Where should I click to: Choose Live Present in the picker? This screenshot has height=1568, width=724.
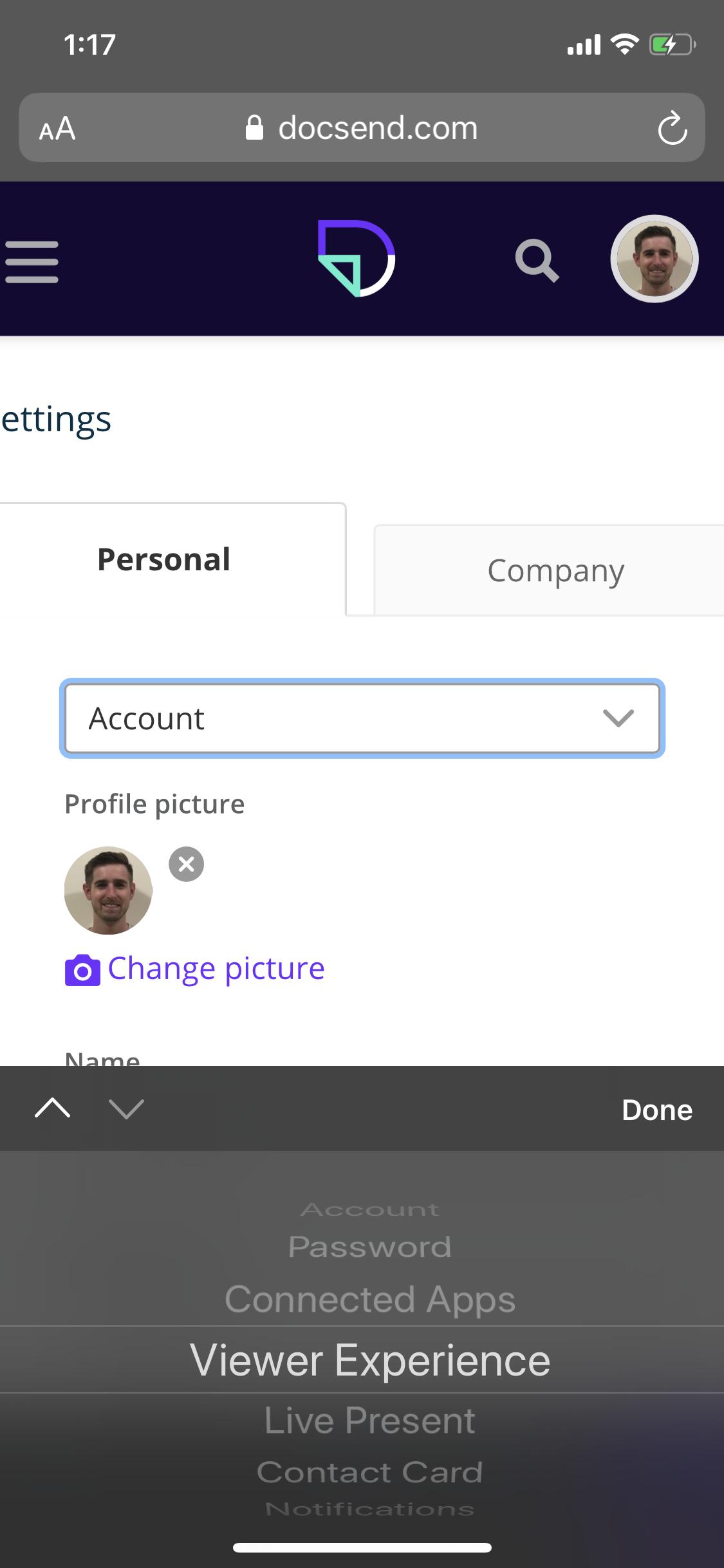tap(370, 1421)
